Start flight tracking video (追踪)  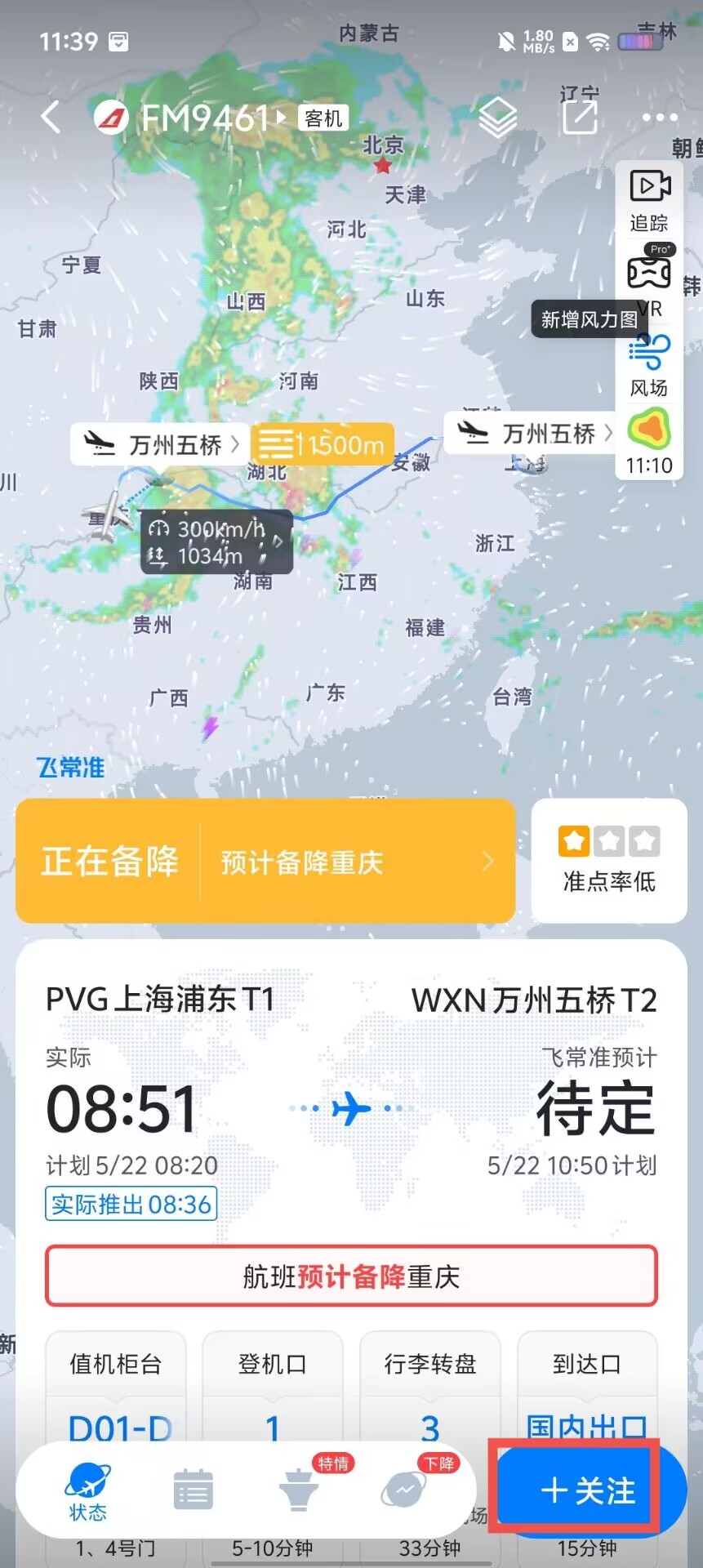point(649,200)
